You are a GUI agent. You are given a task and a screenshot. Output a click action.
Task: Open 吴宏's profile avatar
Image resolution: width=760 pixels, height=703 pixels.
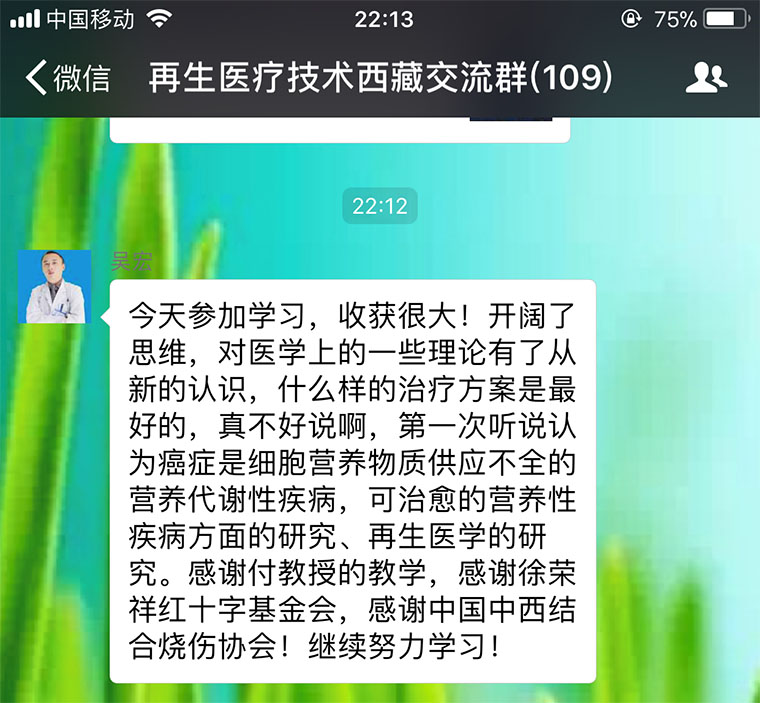click(x=54, y=286)
